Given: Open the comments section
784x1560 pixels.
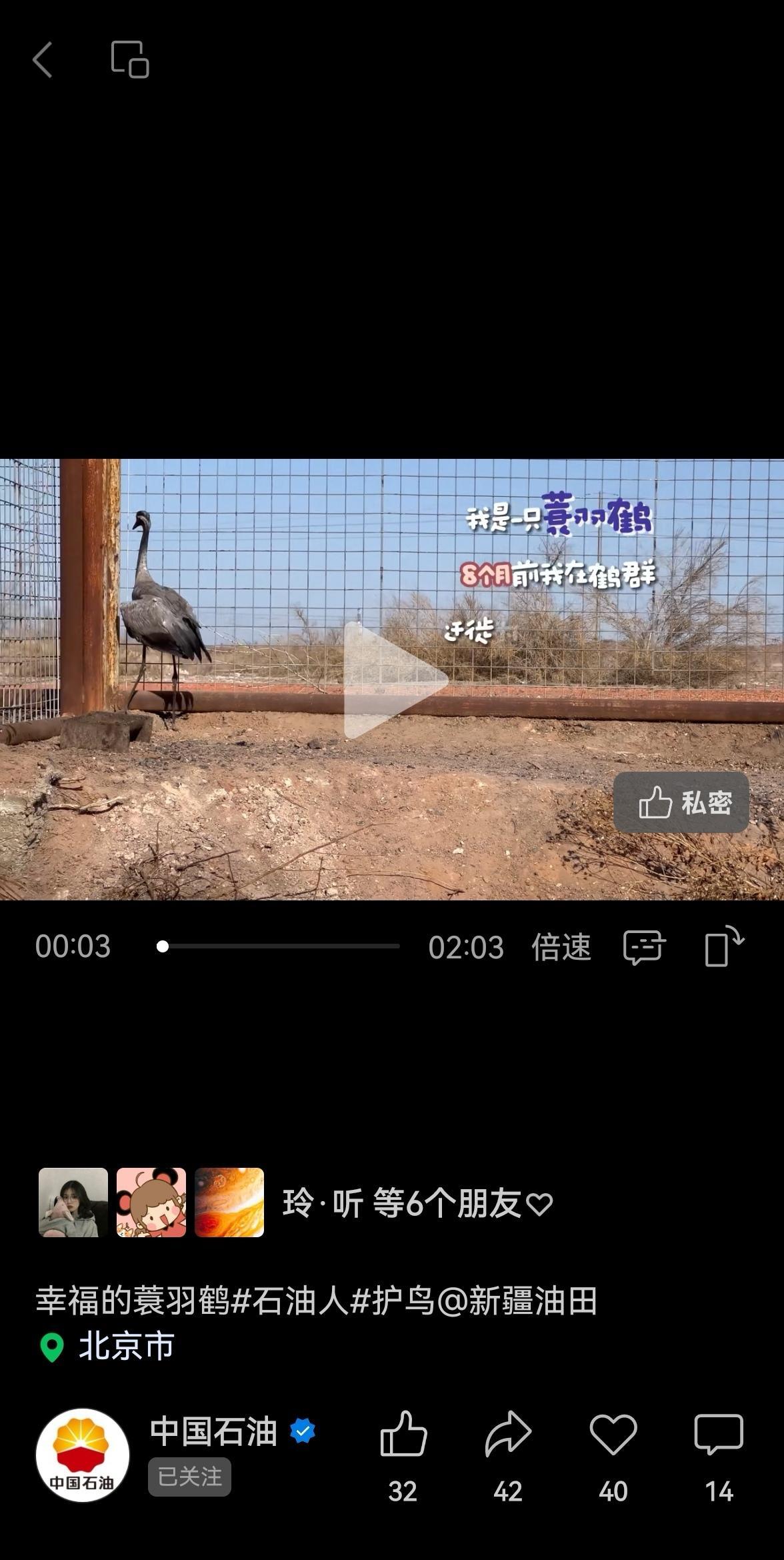Looking at the screenshot, I should point(718,1434).
